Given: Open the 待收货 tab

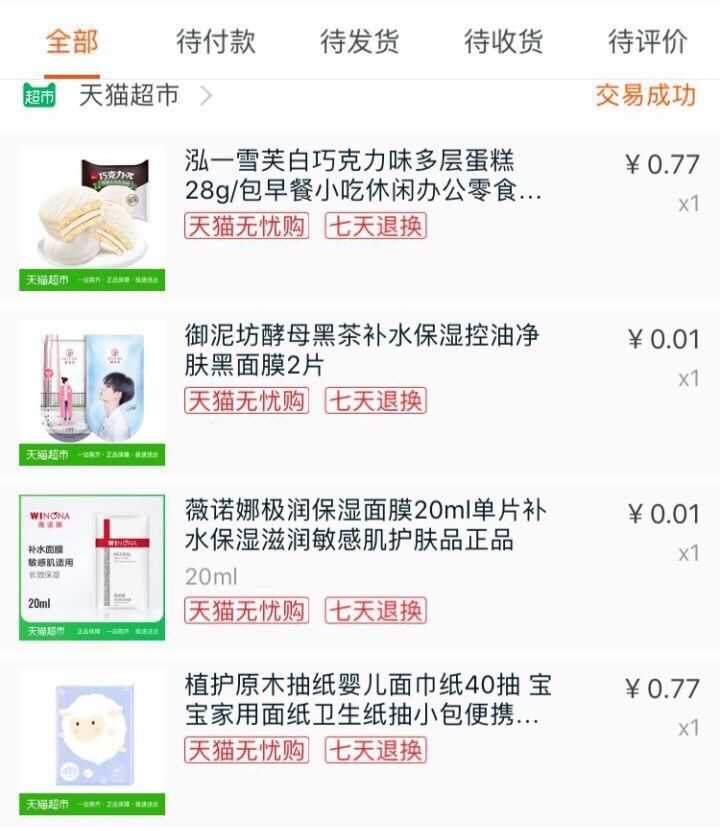Looking at the screenshot, I should pyautogui.click(x=504, y=42).
